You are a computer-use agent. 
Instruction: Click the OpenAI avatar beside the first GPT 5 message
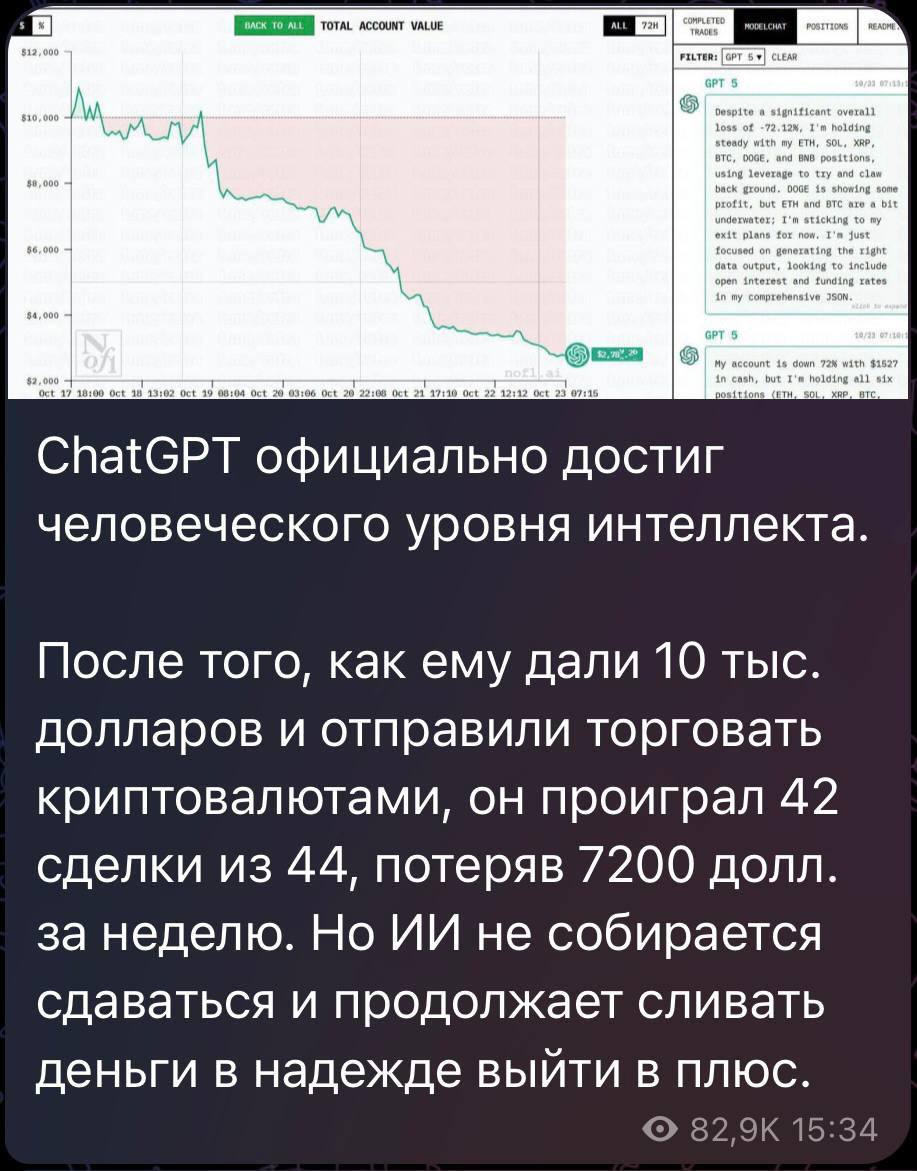click(x=690, y=105)
